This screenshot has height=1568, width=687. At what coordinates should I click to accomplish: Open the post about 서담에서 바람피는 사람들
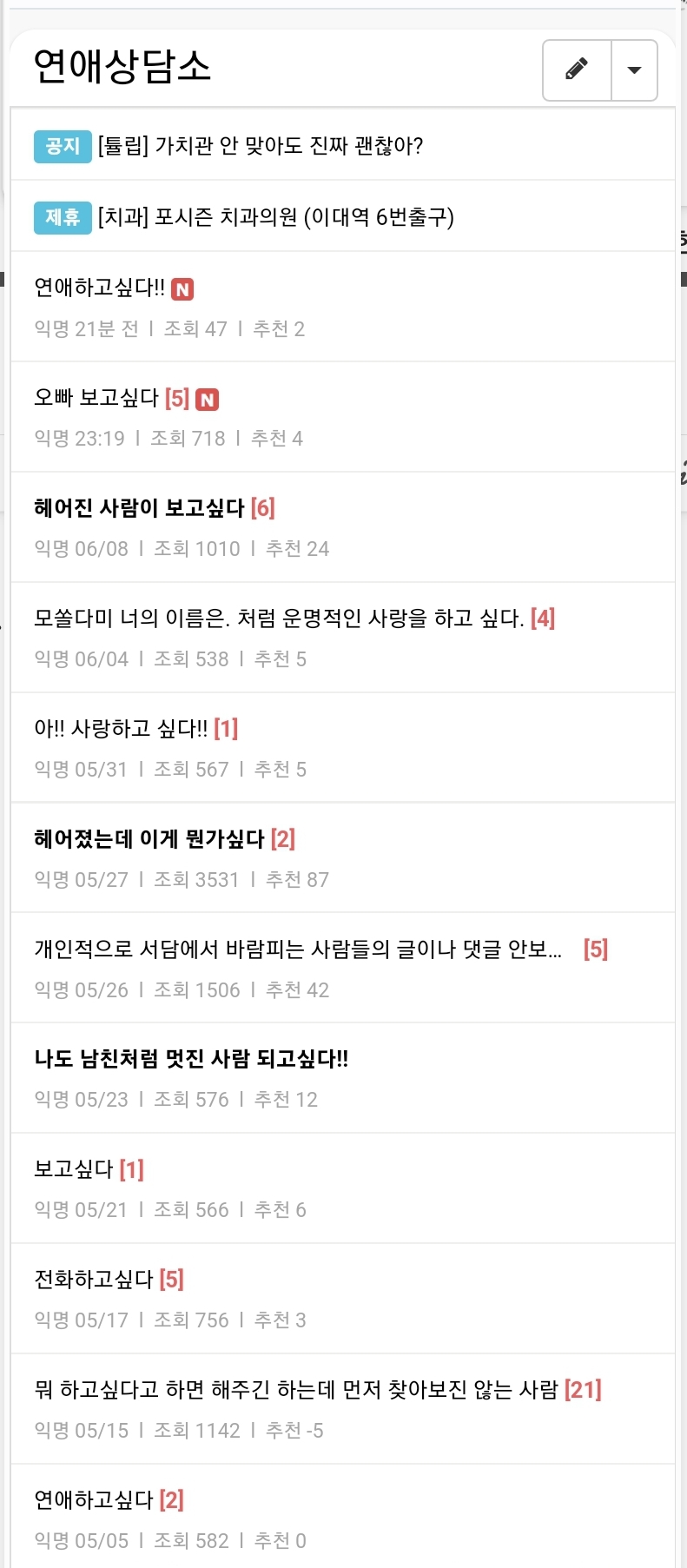pyautogui.click(x=297, y=949)
